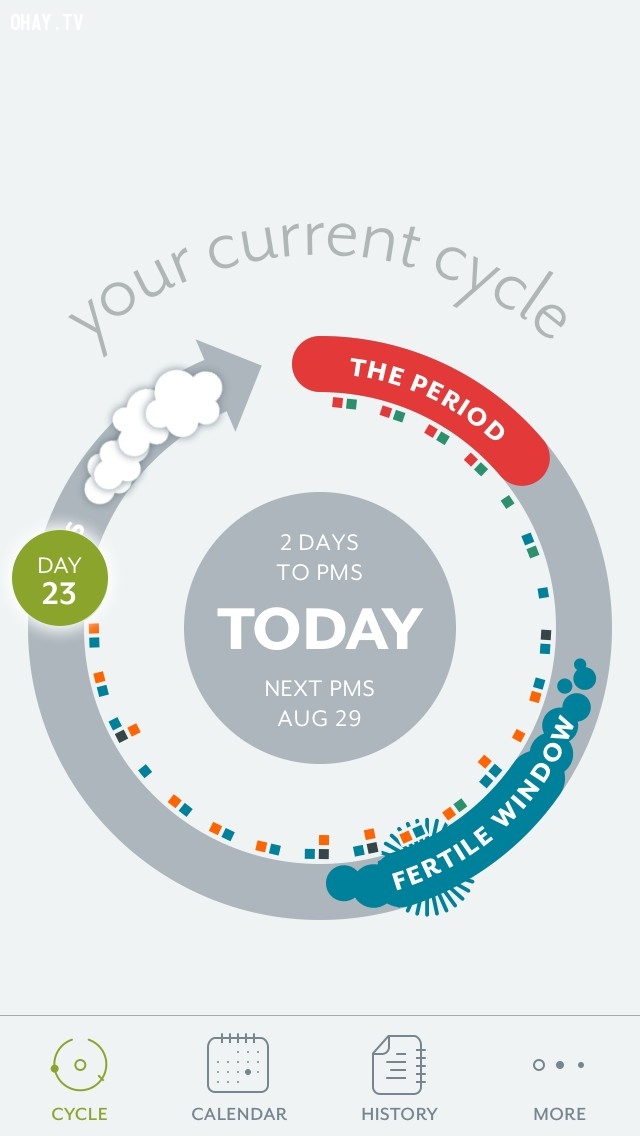Switch to the Calendar tab
This screenshot has height=1136, width=640.
tap(238, 1078)
